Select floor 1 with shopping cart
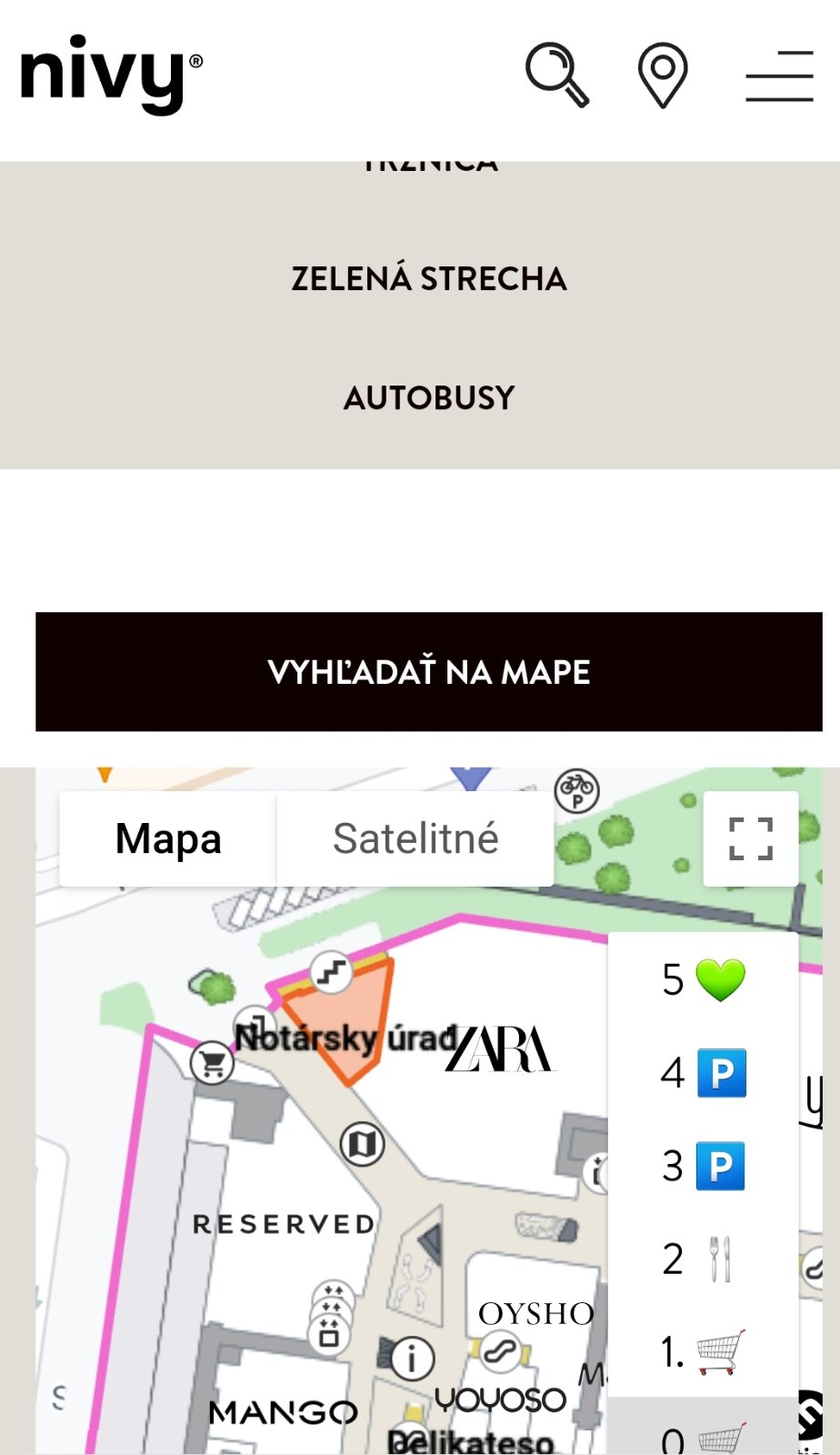Screen dimensions: 840x1455 coord(703,1352)
